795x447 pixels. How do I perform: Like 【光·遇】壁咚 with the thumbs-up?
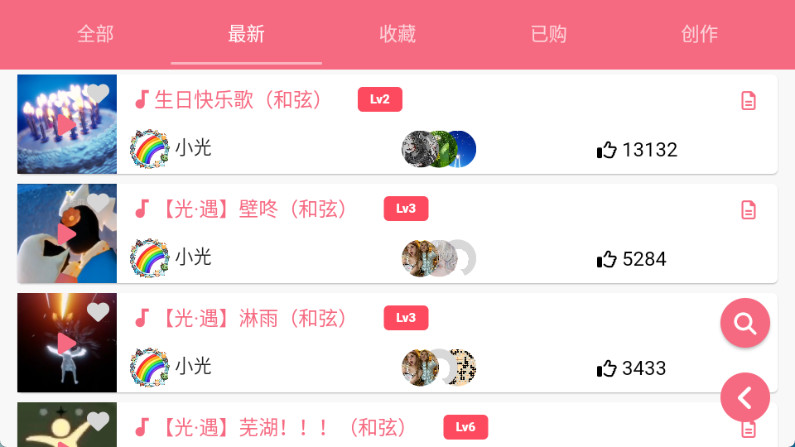[x=607, y=259]
